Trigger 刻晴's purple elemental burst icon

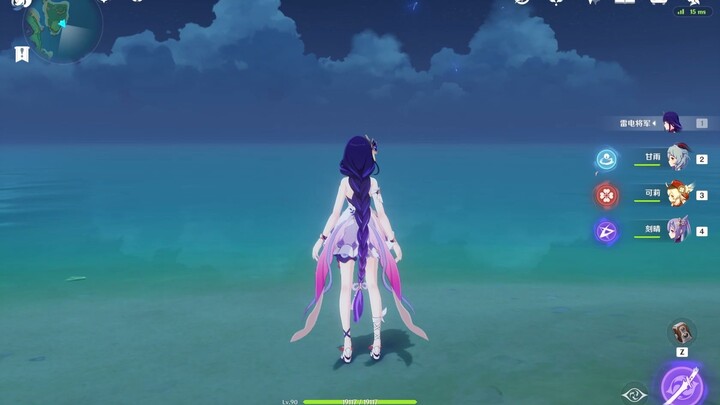tap(607, 231)
